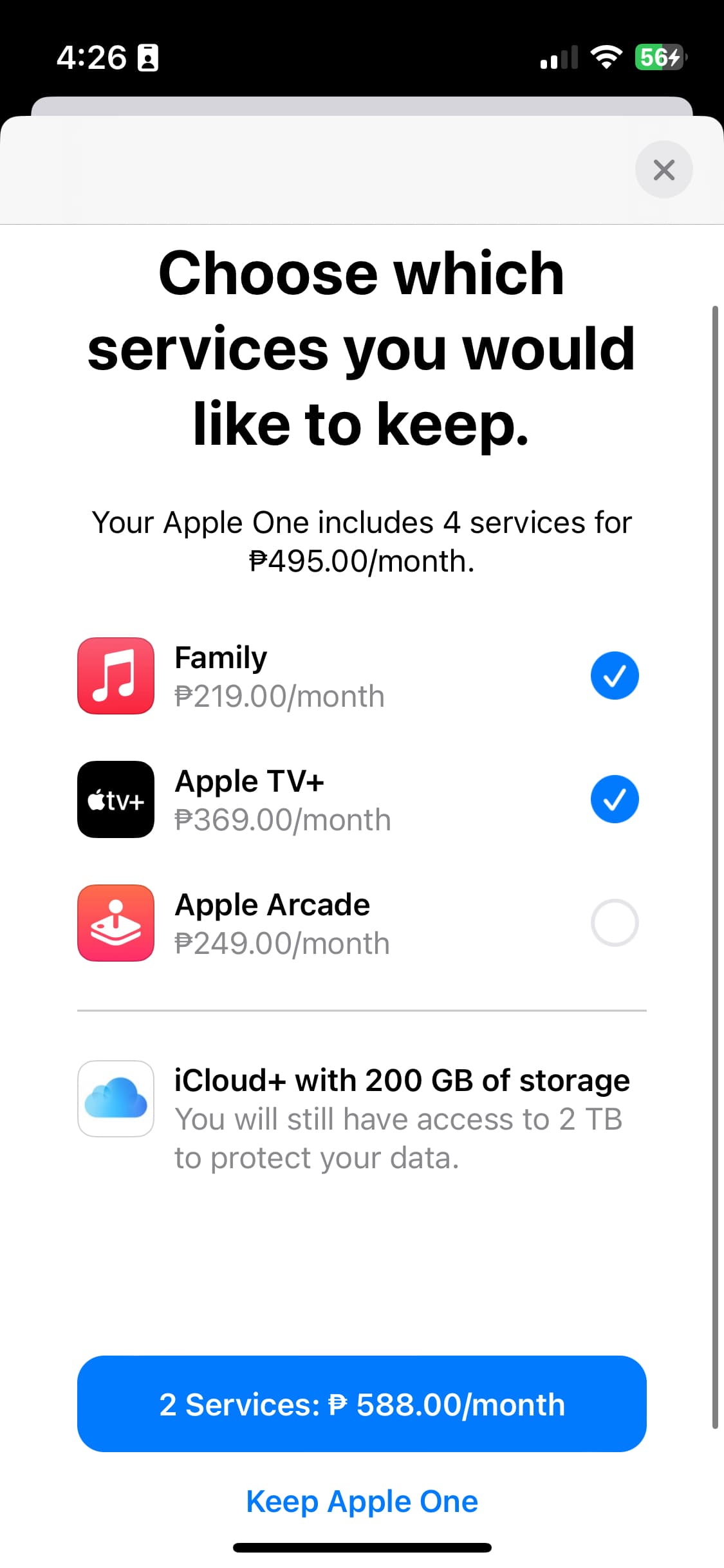The image size is (724, 1568).
Task: Confirm 2 Services for ₱588.00/month
Action: click(362, 1404)
